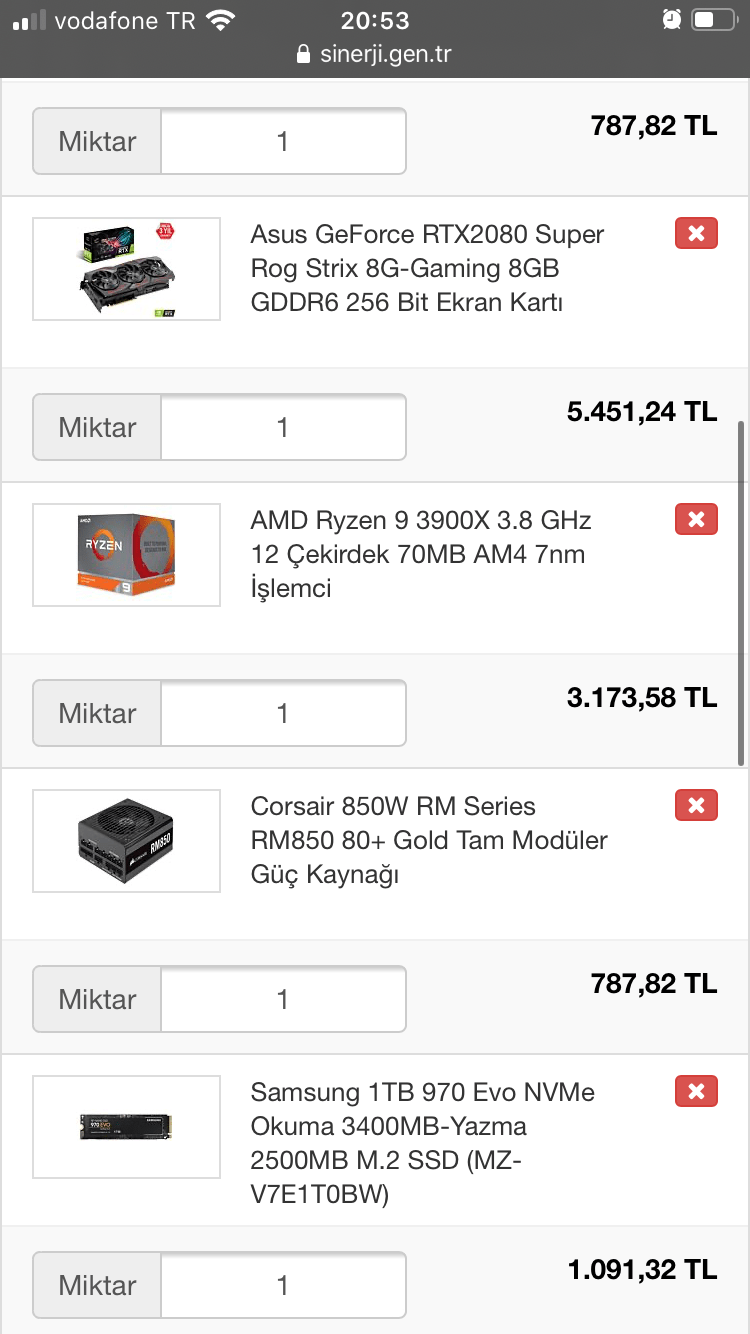Tap the sinerji.gen.tr address bar
750x1334 pixels.
pos(374,54)
